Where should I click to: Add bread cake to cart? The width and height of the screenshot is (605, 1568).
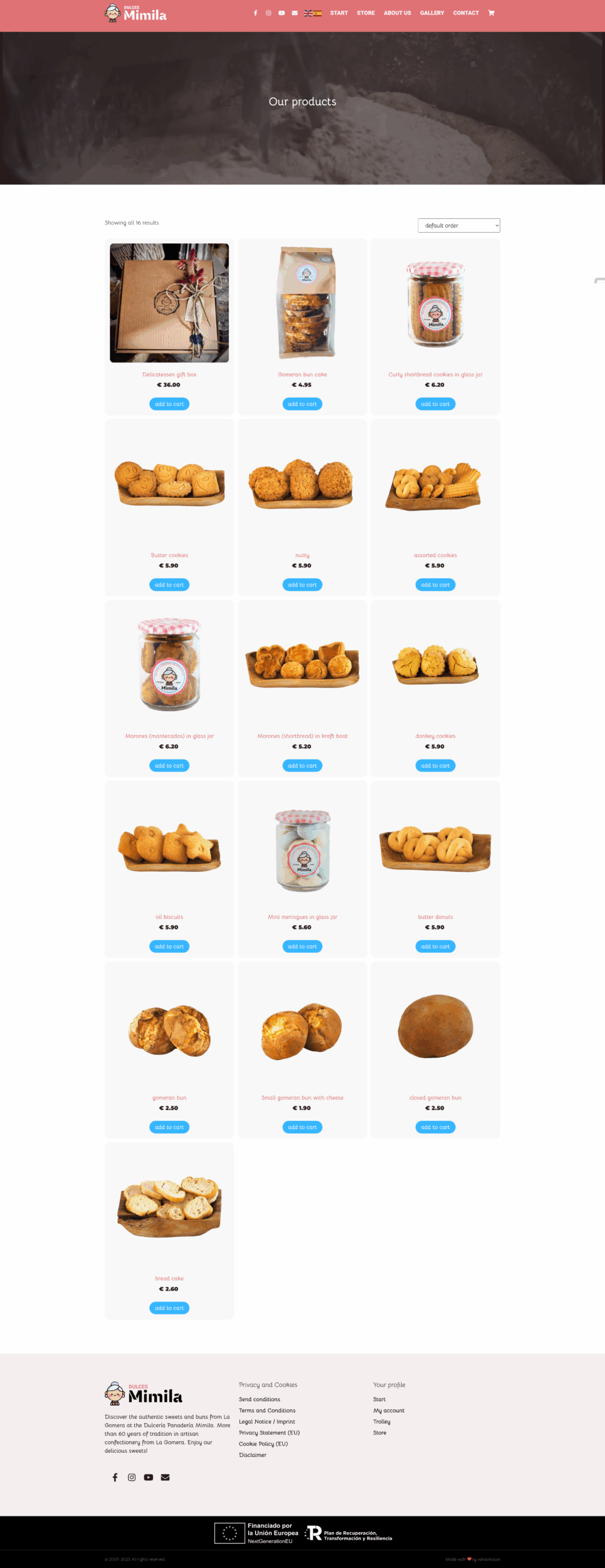(169, 1308)
